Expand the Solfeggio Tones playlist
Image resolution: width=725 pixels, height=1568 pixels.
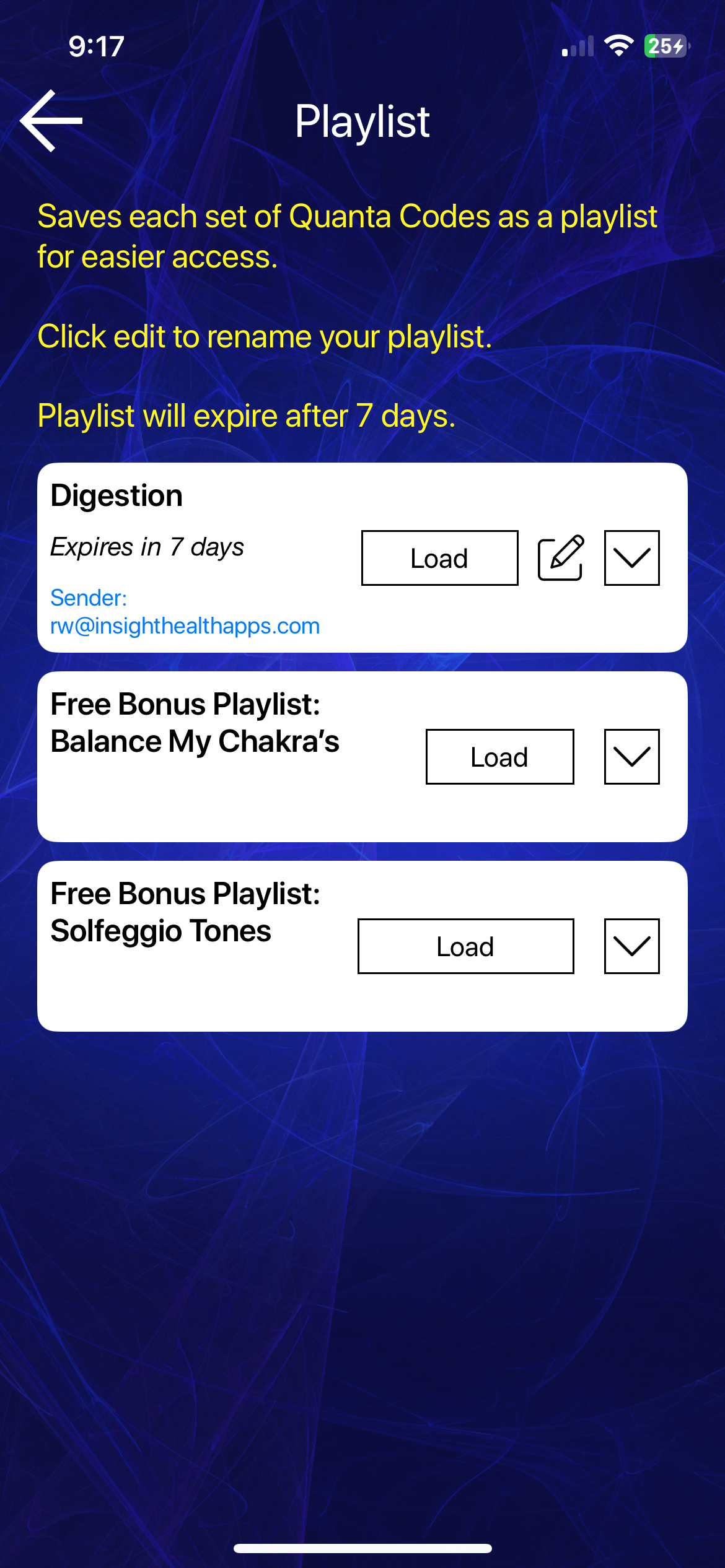pos(631,946)
